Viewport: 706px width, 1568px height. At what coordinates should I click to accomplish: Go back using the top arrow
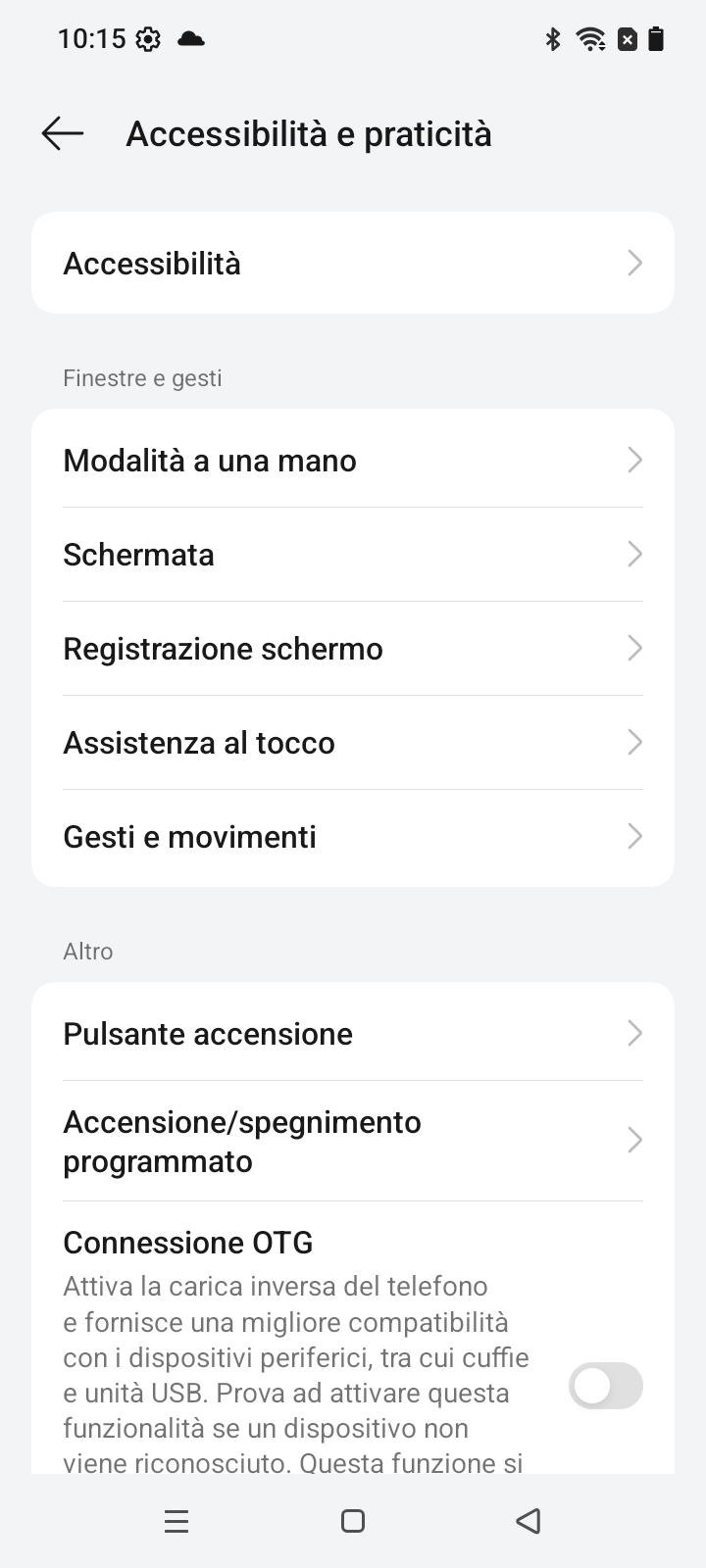click(x=63, y=133)
